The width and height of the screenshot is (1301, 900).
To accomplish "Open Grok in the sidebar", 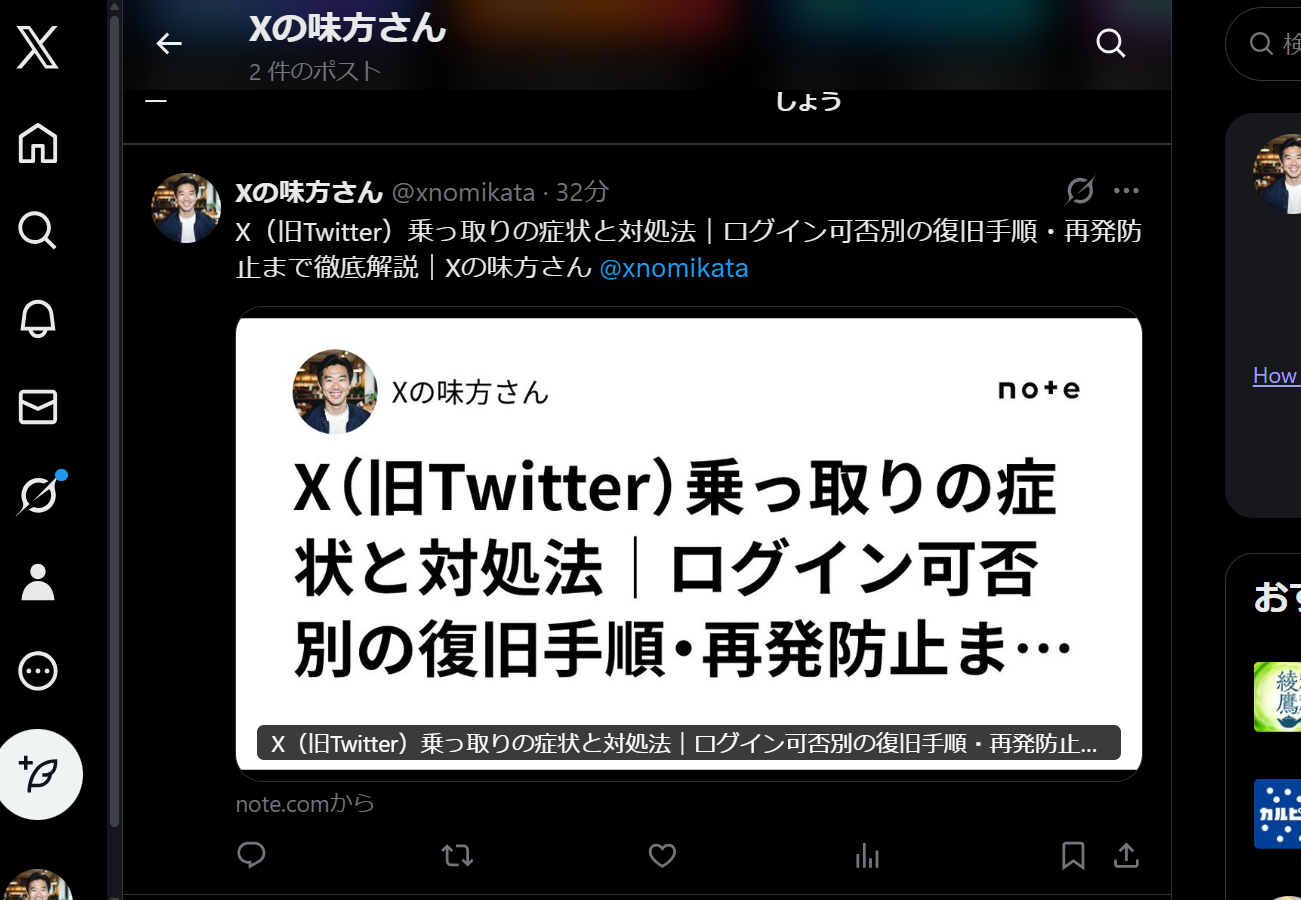I will (38, 495).
